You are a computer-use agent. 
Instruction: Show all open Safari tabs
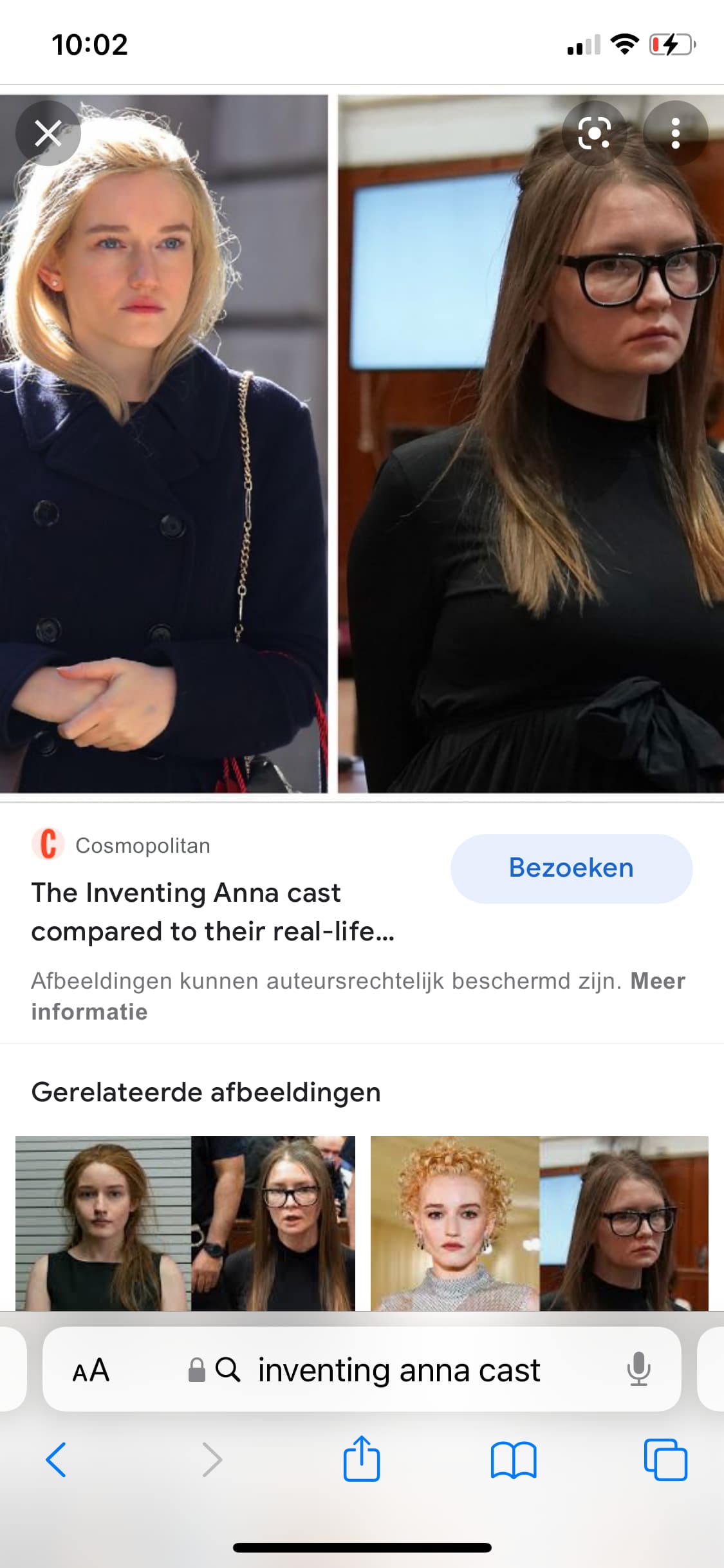(665, 1459)
